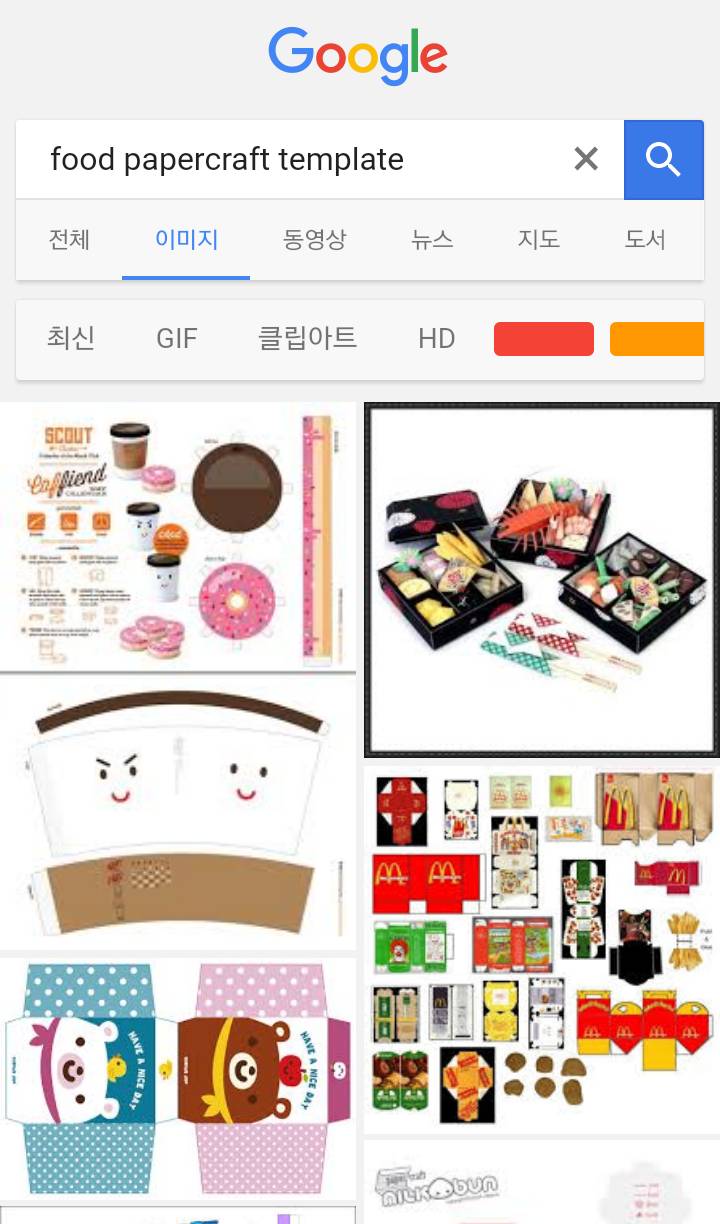Viewport: 720px width, 1224px height.
Task: Select the 이미지 tab
Action: (x=186, y=240)
